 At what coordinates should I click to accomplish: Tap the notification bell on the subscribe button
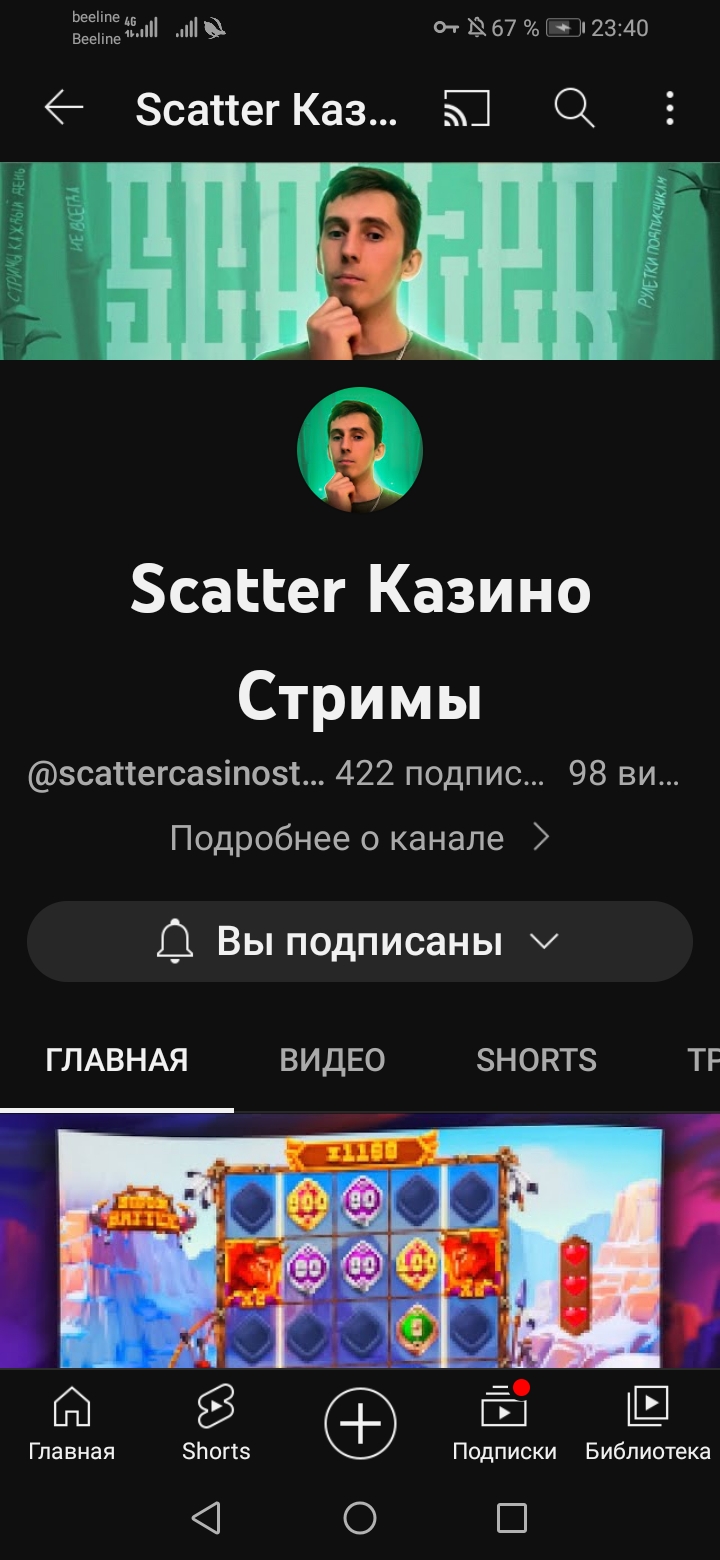[178, 940]
